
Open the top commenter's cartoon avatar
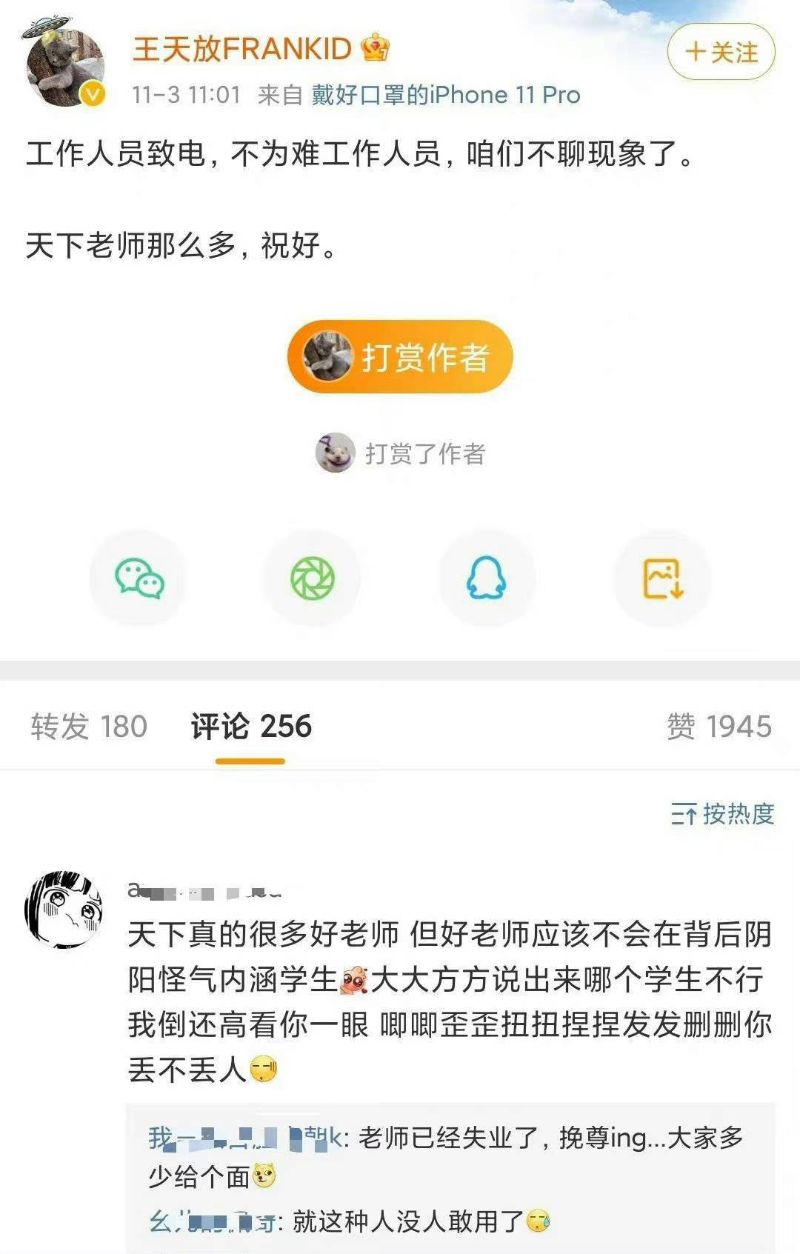64,909
